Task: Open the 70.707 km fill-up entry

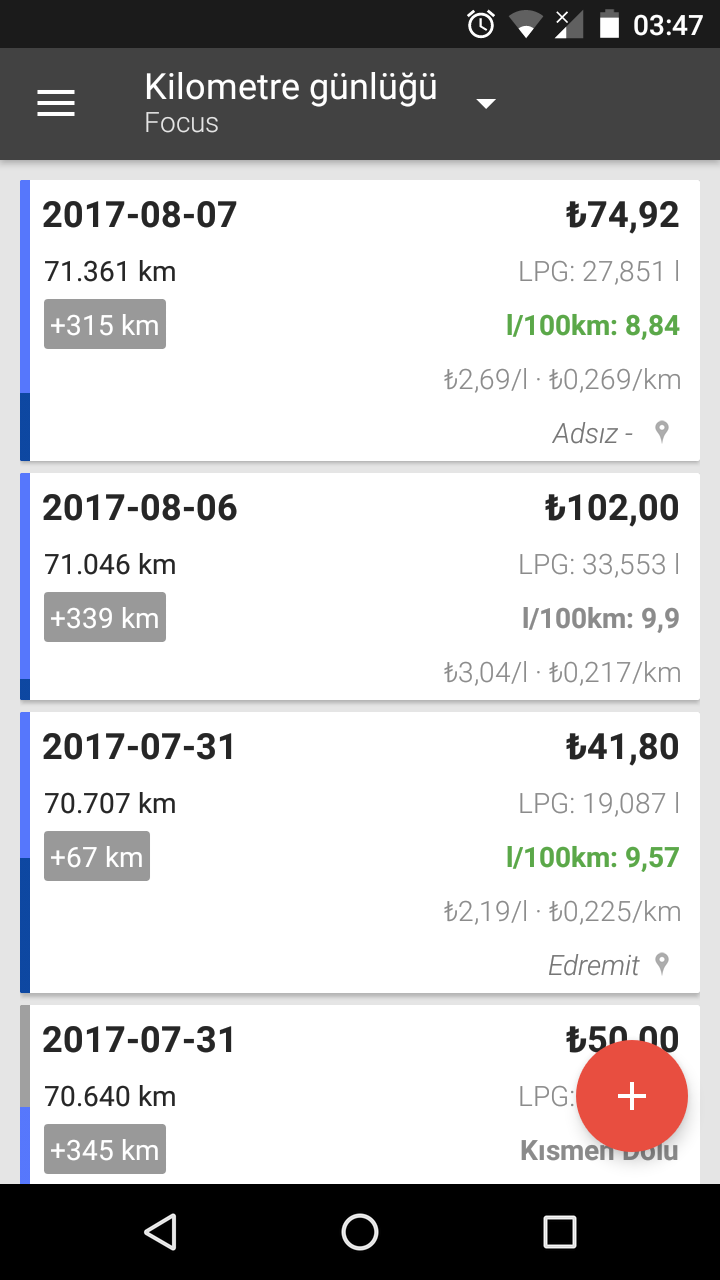Action: (360, 853)
